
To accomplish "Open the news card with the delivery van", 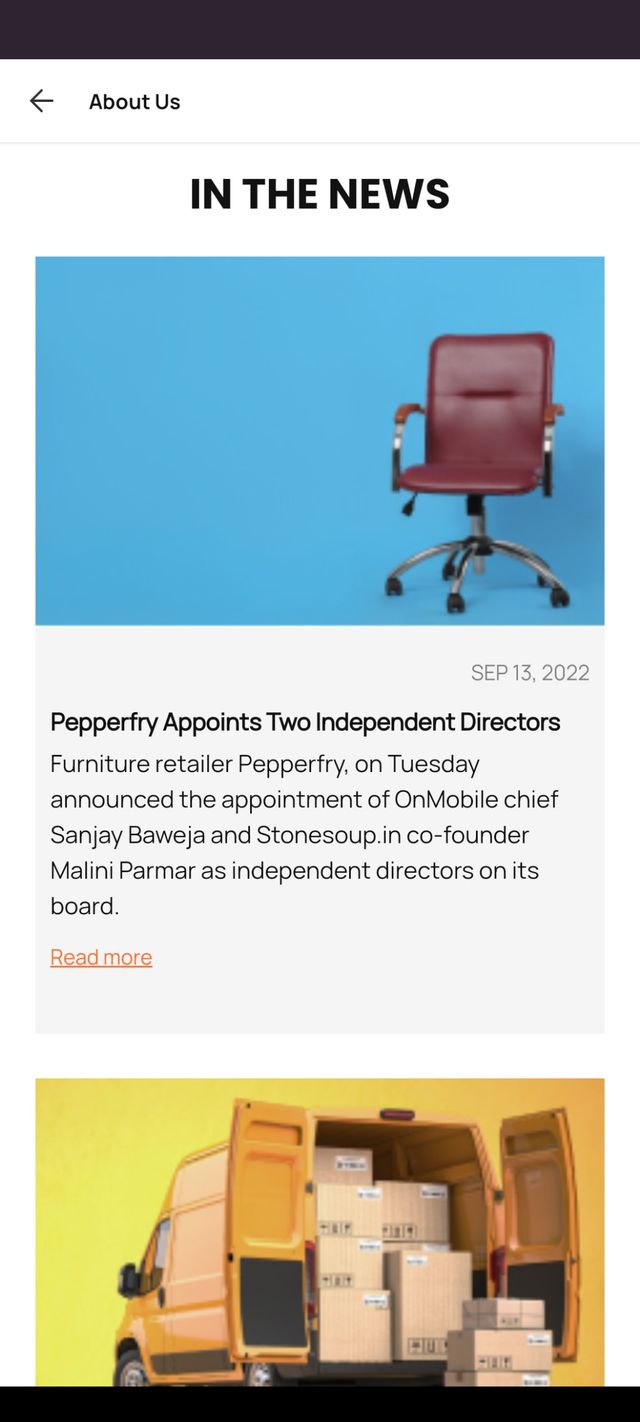I will click(x=320, y=1230).
